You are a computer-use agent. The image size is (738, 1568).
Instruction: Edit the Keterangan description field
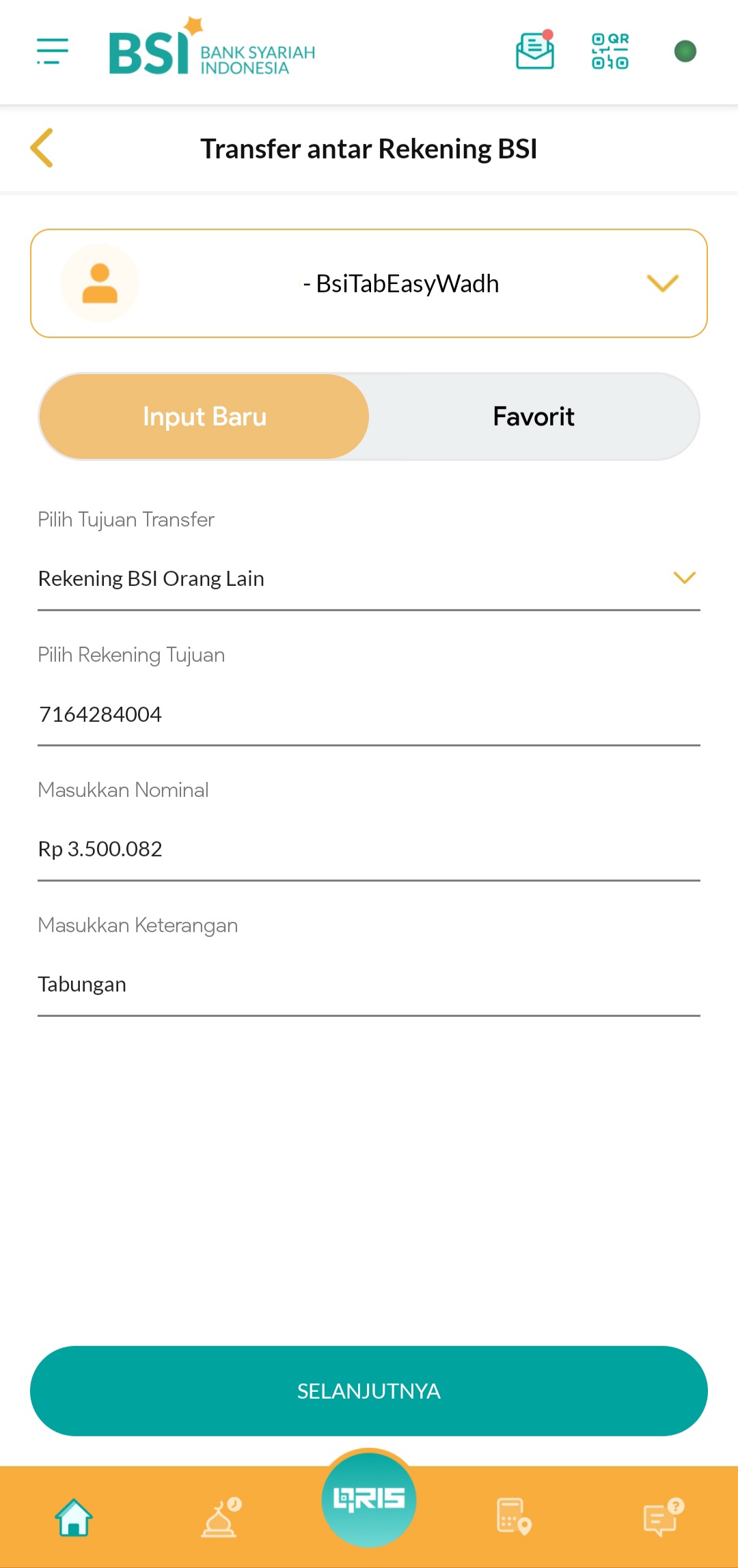(369, 984)
